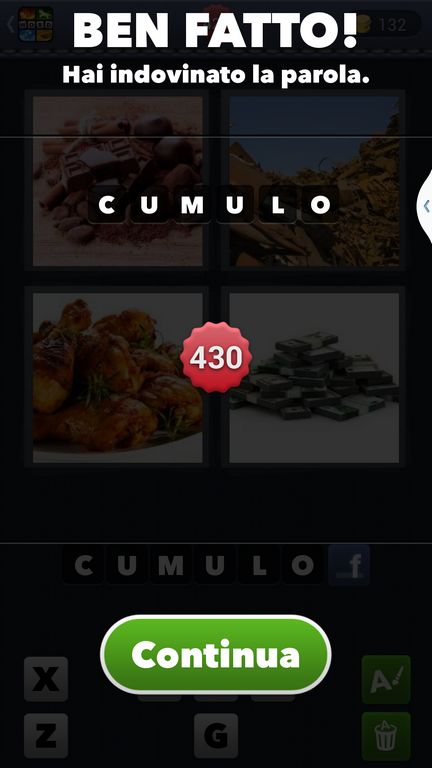Screen dimensions: 432x768
Task: Tap the green Continua button
Action: click(x=216, y=654)
